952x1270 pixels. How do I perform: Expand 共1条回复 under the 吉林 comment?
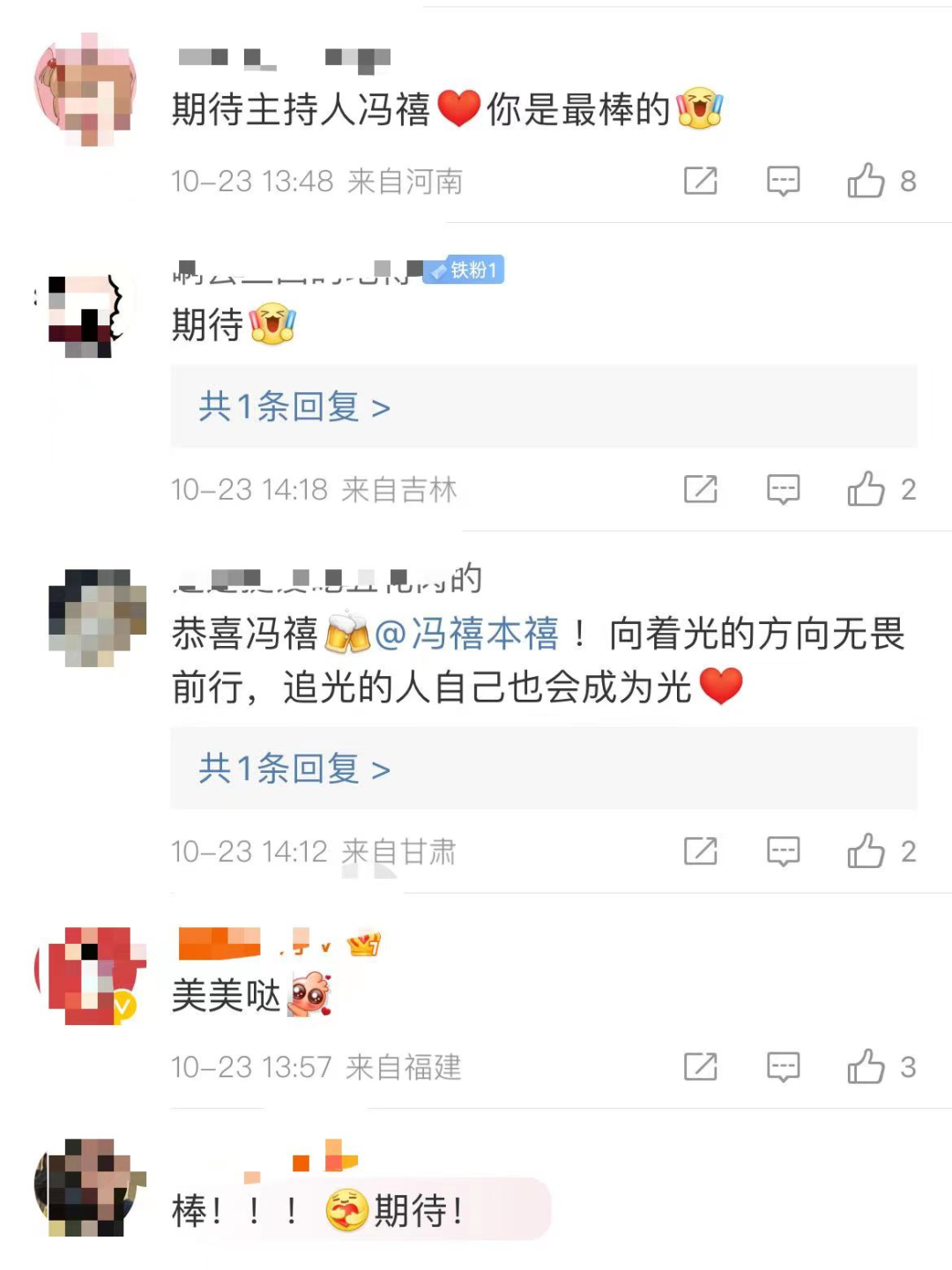tap(294, 407)
